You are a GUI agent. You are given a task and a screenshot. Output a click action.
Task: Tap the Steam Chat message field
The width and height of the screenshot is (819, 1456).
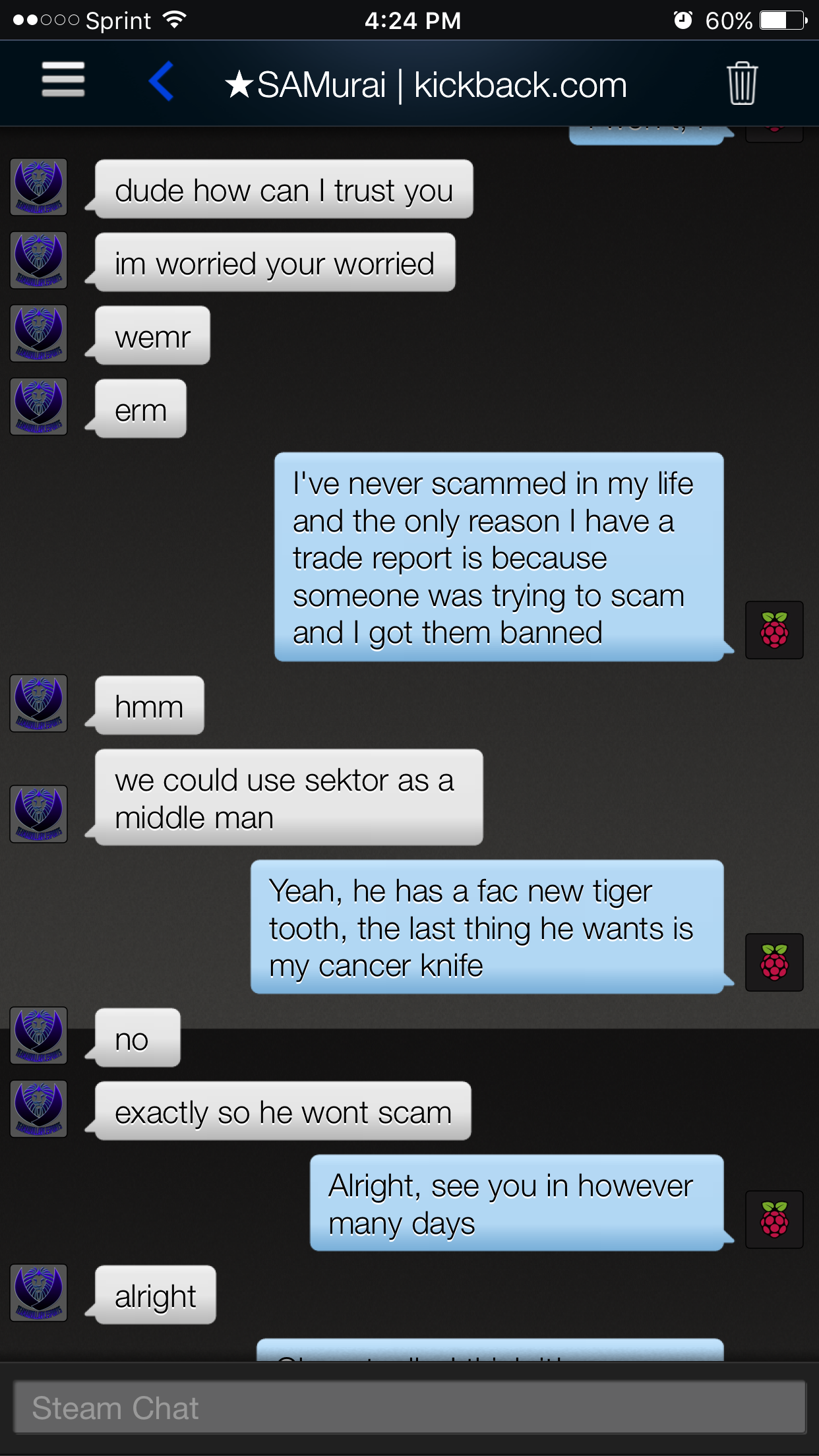[409, 1408]
